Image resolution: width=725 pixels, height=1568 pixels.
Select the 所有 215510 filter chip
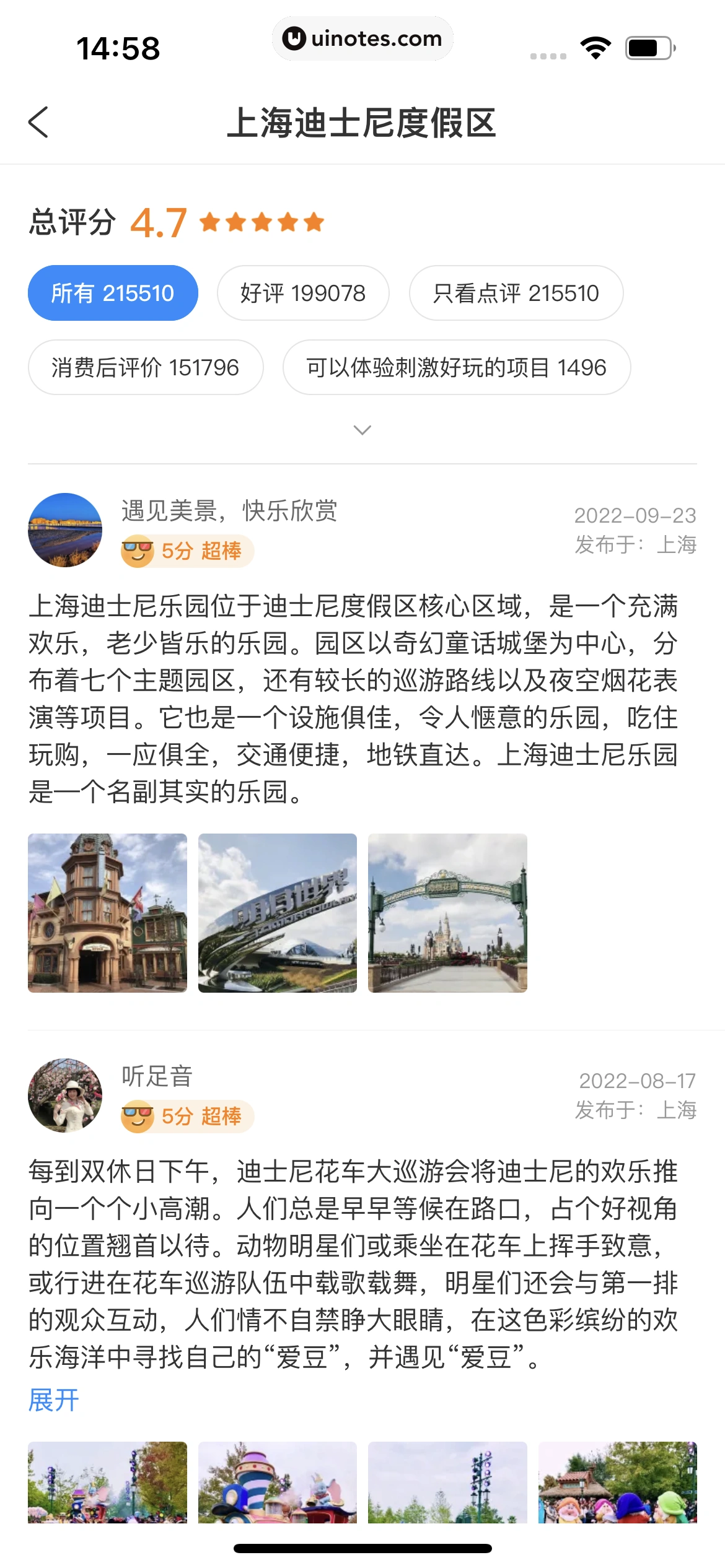[x=113, y=293]
